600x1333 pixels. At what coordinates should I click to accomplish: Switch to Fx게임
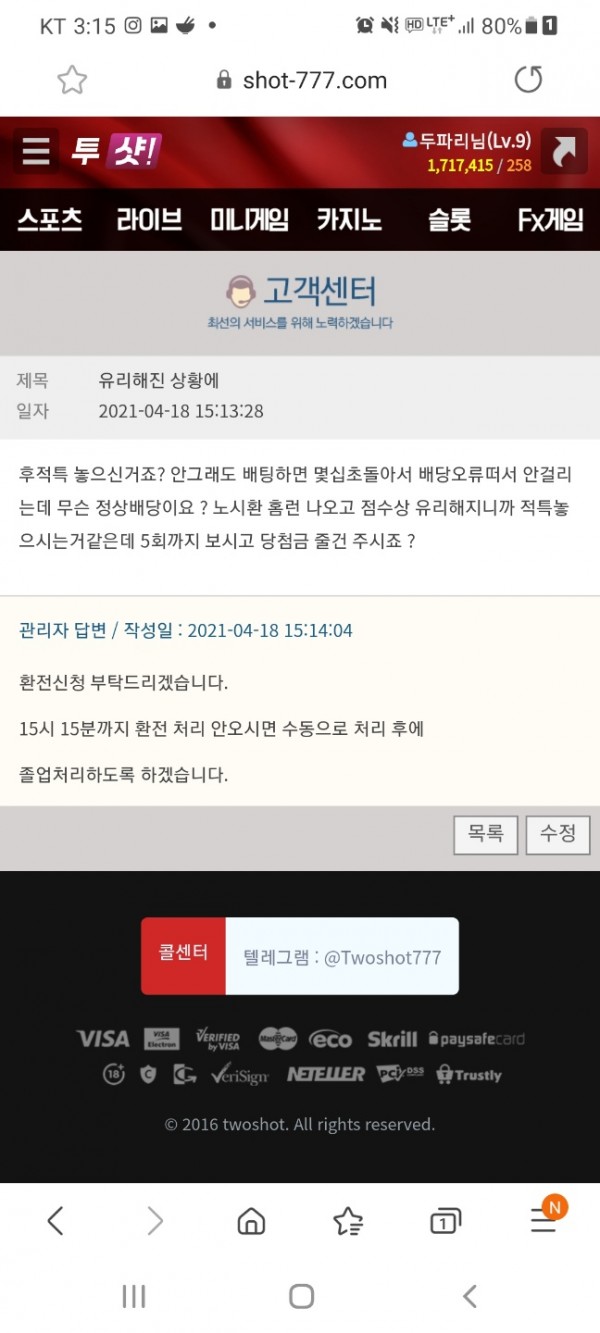tap(550, 219)
